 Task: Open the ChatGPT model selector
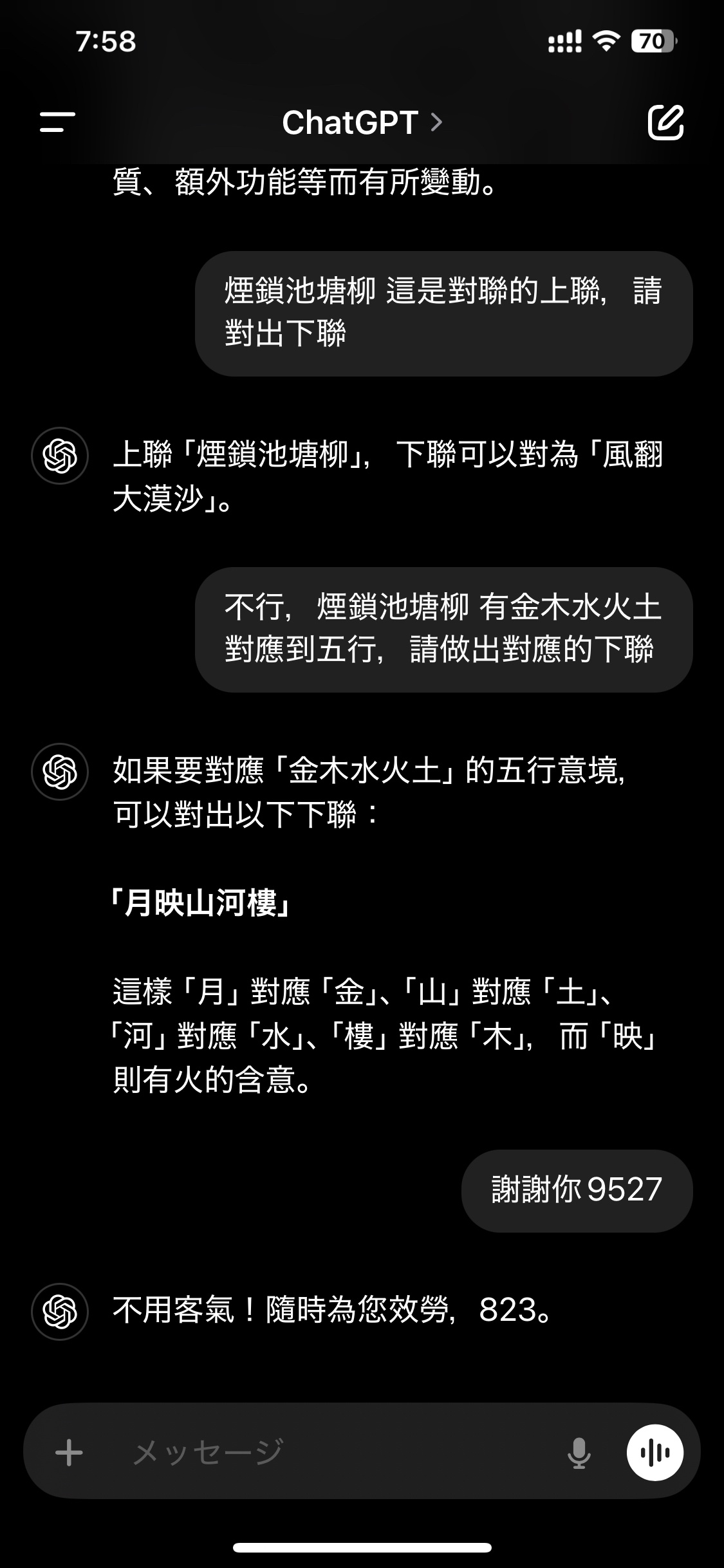(362, 122)
